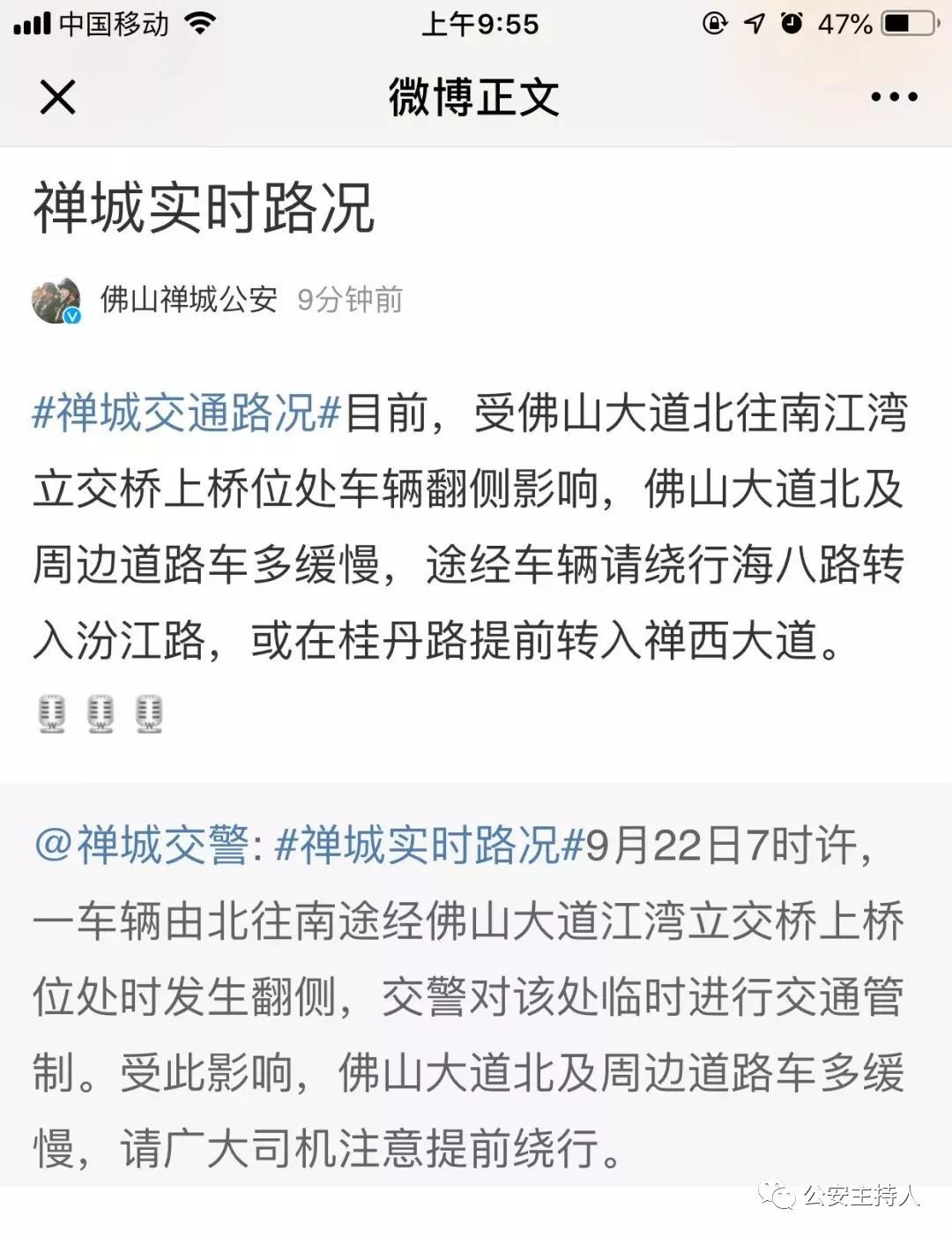Open 佛山禅城公安 profile avatar
Image resolution: width=952 pixels, height=1238 pixels.
(x=56, y=300)
